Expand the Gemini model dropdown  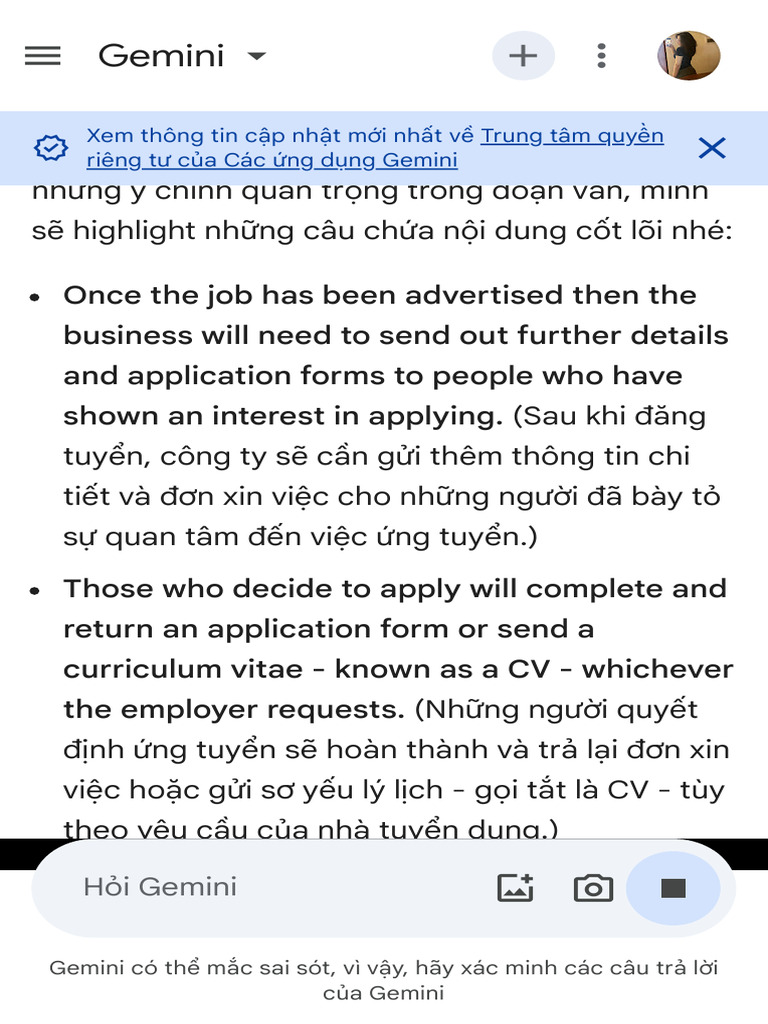click(x=257, y=56)
